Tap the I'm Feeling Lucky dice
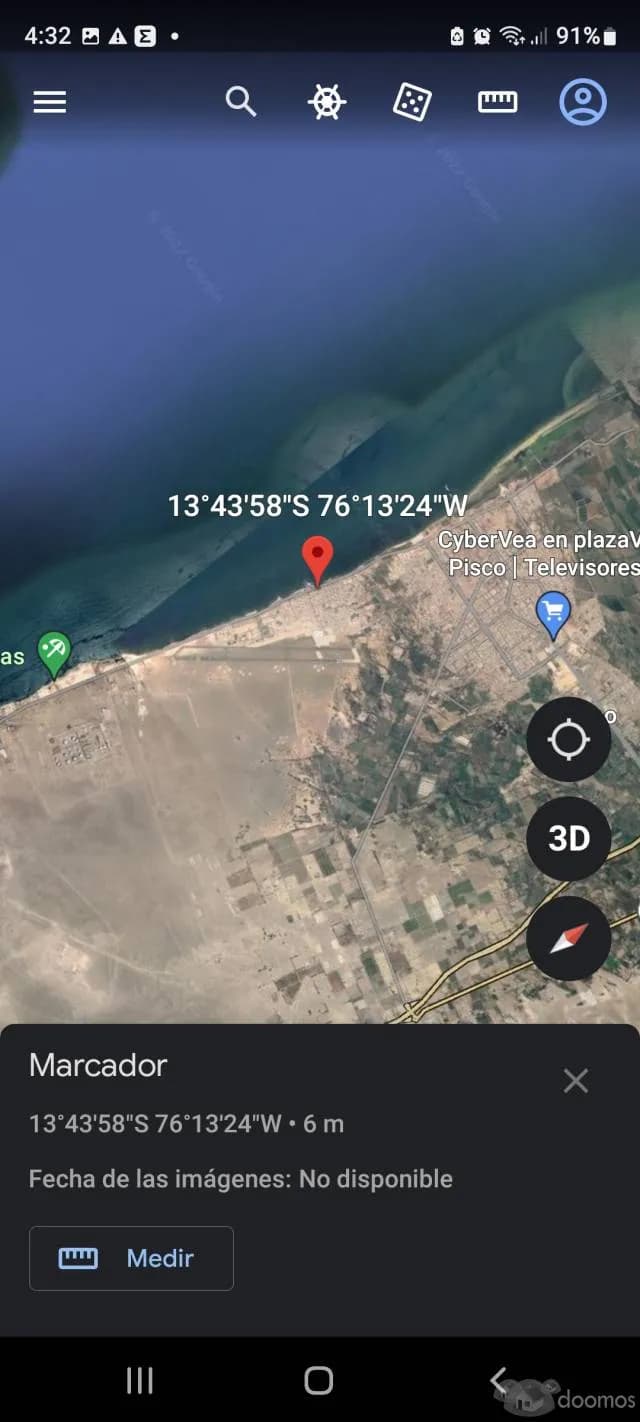 coord(412,102)
